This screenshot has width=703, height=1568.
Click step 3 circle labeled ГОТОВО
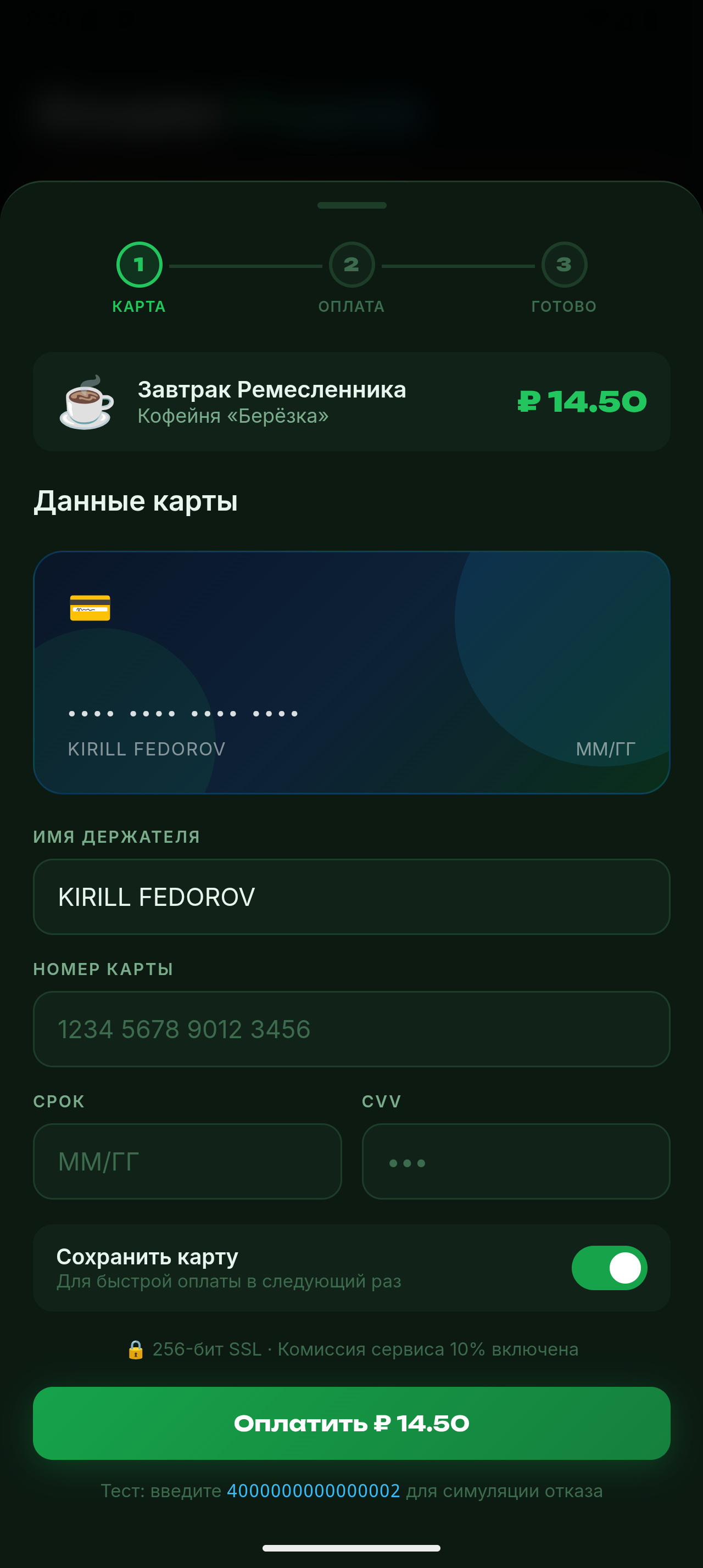click(x=565, y=265)
